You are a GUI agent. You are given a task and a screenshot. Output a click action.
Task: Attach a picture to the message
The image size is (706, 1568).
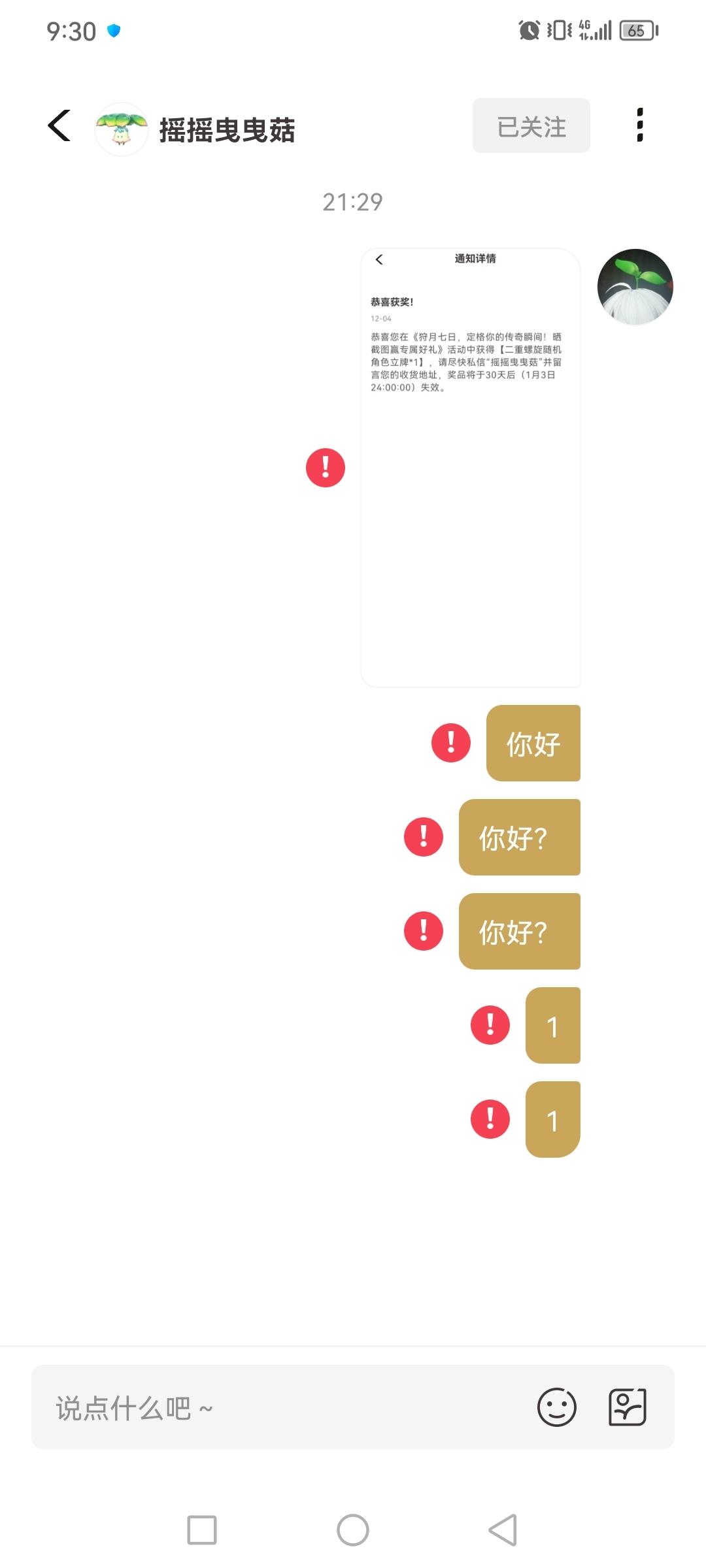(628, 1407)
